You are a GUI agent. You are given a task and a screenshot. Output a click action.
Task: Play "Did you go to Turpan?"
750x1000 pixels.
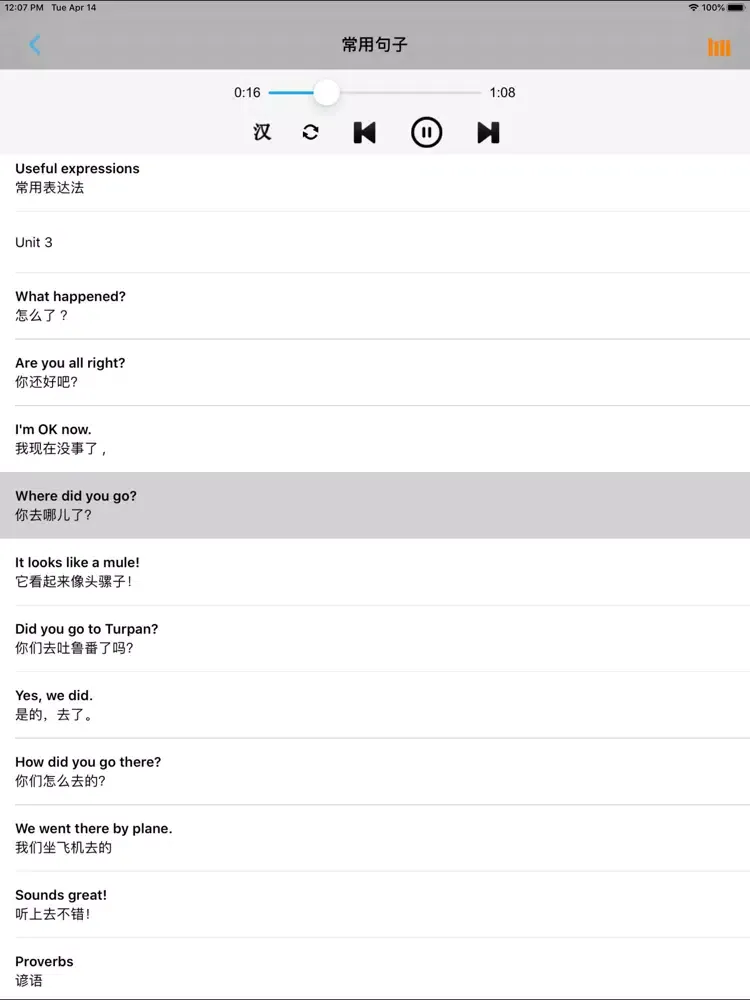click(x=375, y=638)
